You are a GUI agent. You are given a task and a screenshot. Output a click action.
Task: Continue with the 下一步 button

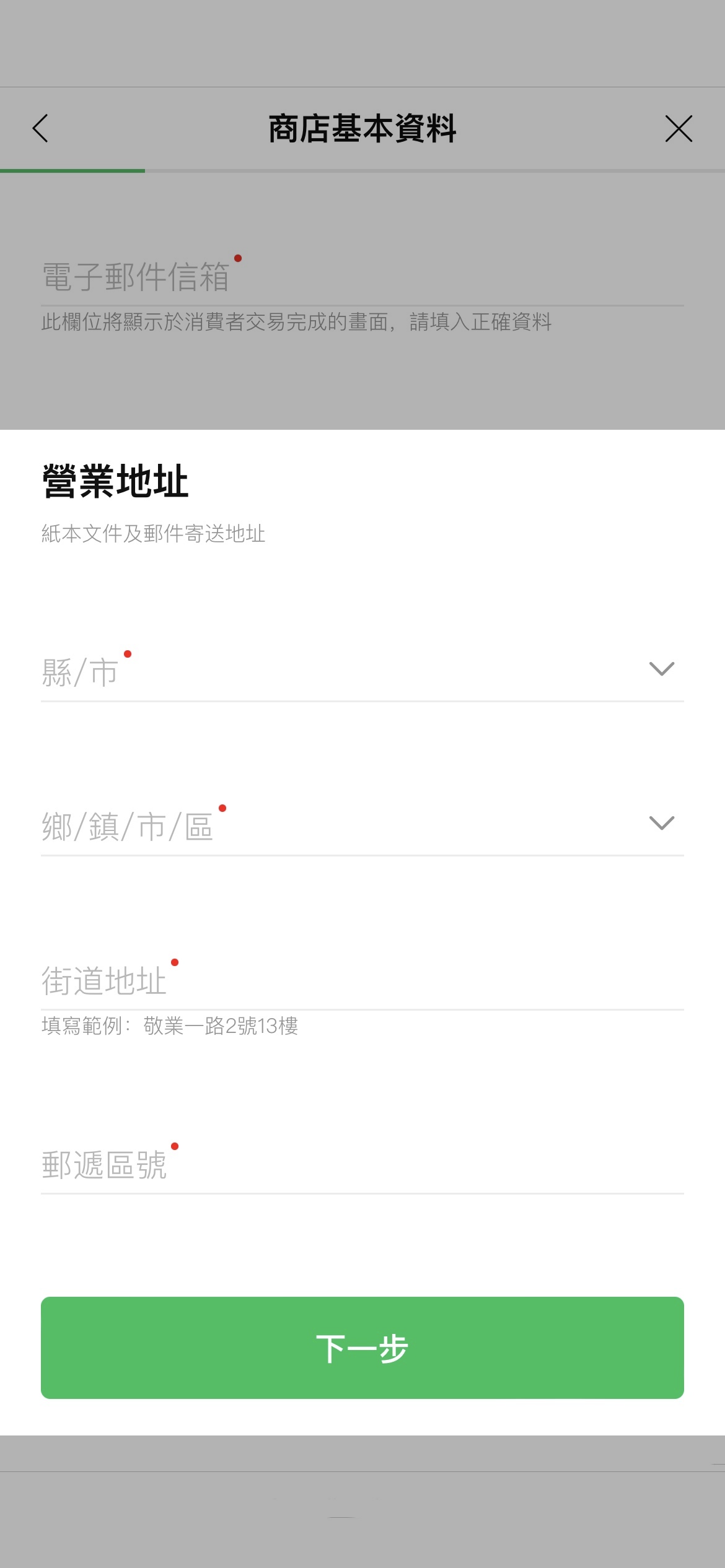pyautogui.click(x=362, y=1348)
